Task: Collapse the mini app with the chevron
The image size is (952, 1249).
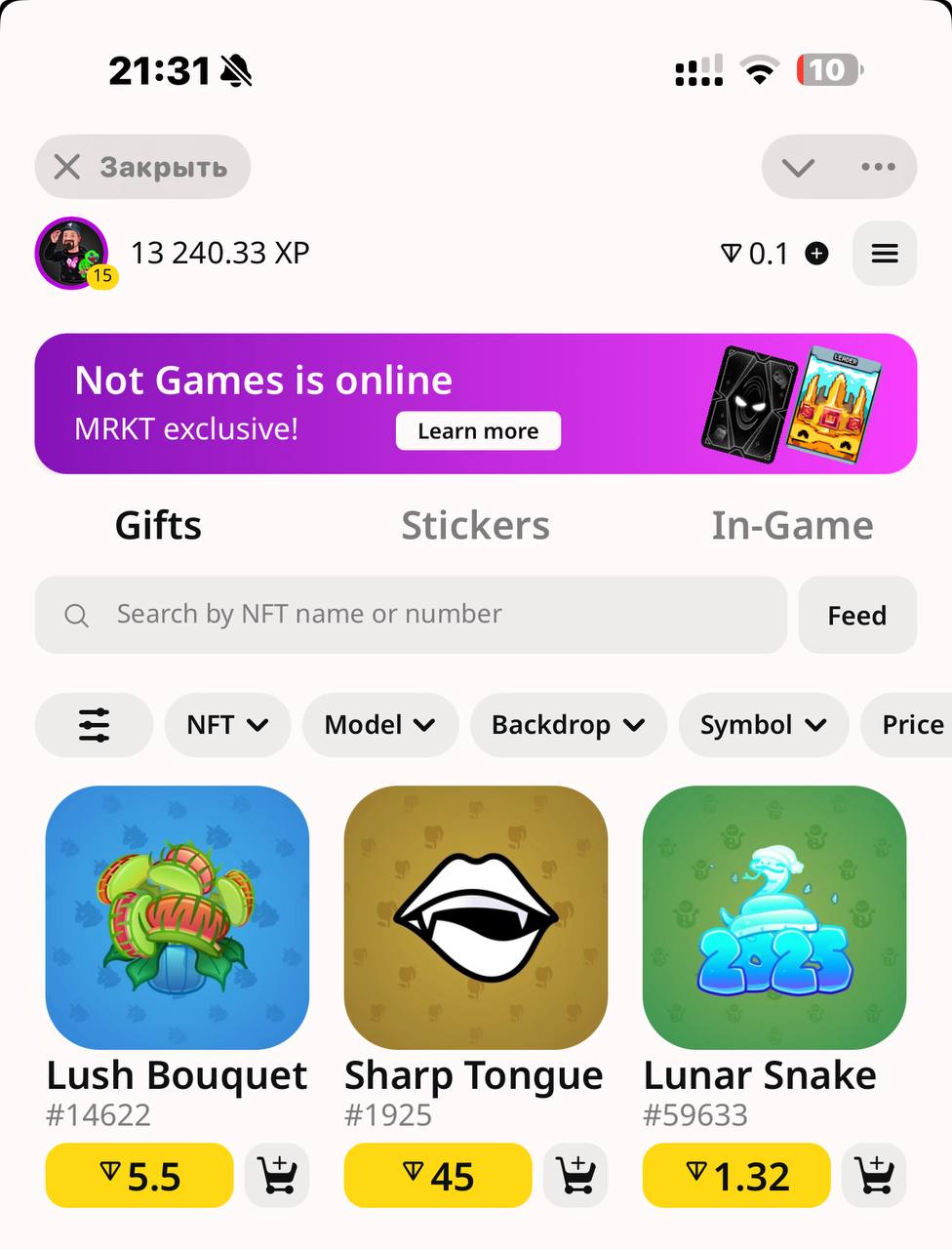Action: [x=798, y=168]
